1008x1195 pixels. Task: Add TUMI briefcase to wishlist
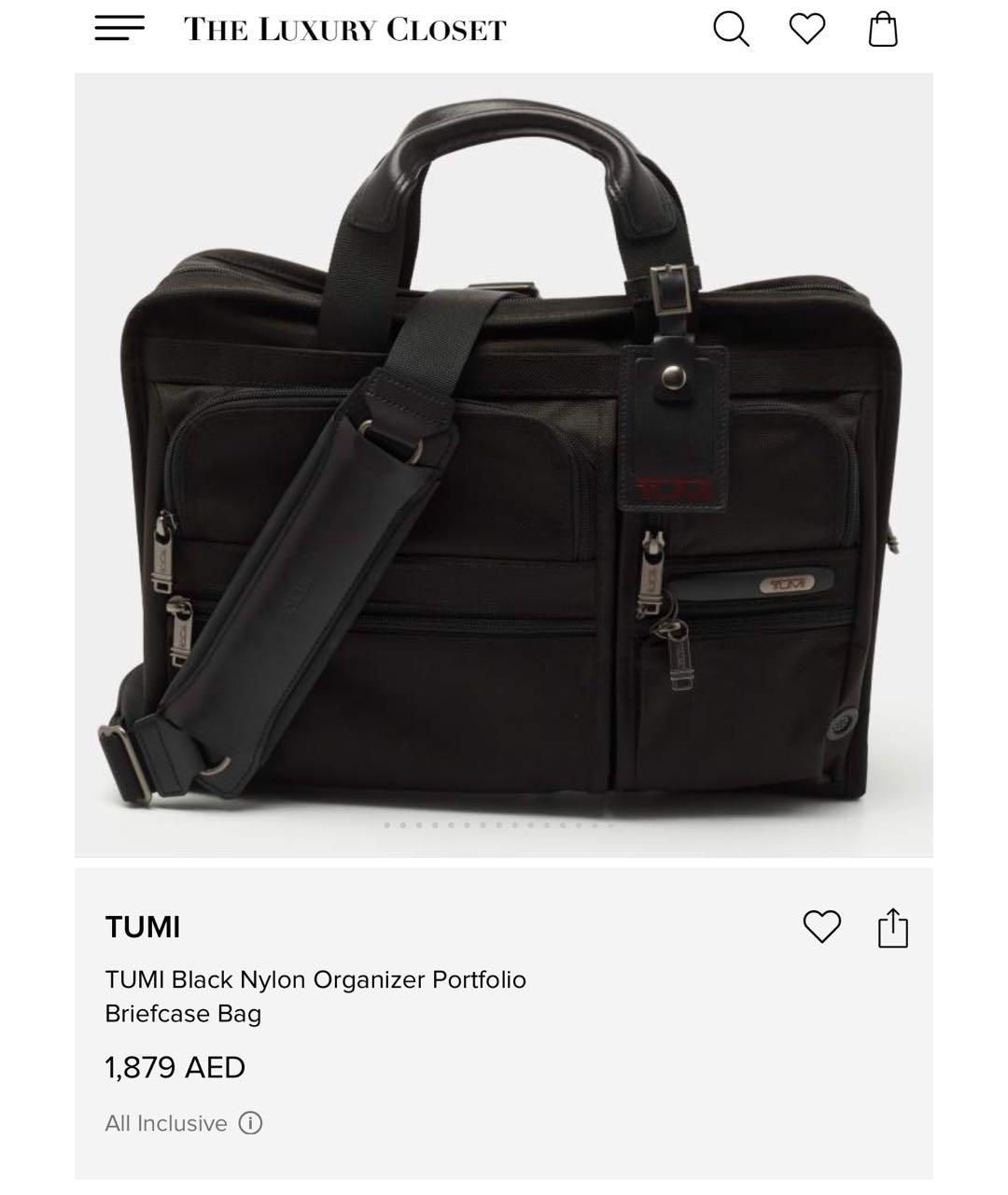pyautogui.click(x=821, y=926)
